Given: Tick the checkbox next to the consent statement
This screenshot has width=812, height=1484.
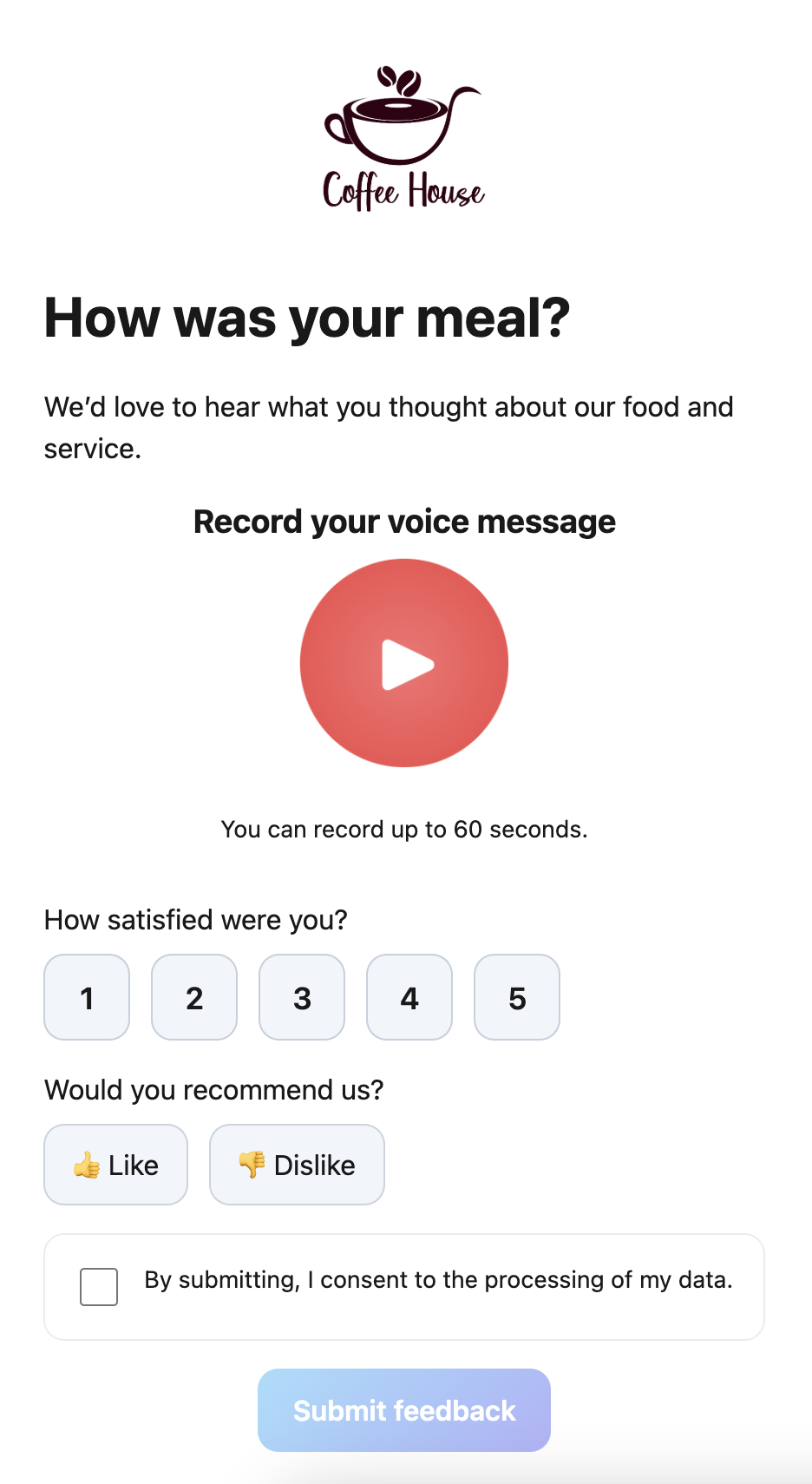Looking at the screenshot, I should (x=98, y=1287).
